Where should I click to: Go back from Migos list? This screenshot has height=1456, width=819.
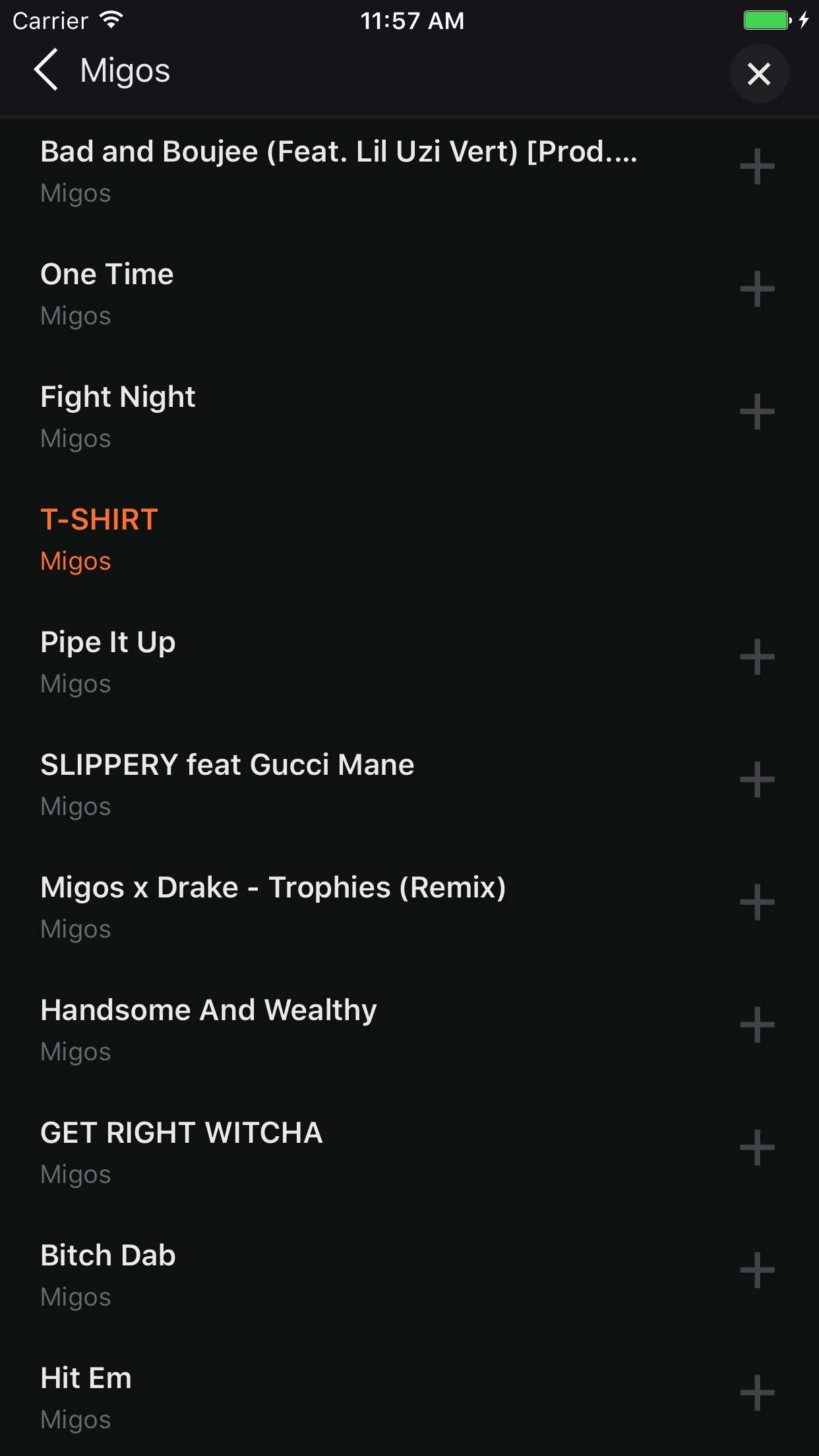point(46,70)
